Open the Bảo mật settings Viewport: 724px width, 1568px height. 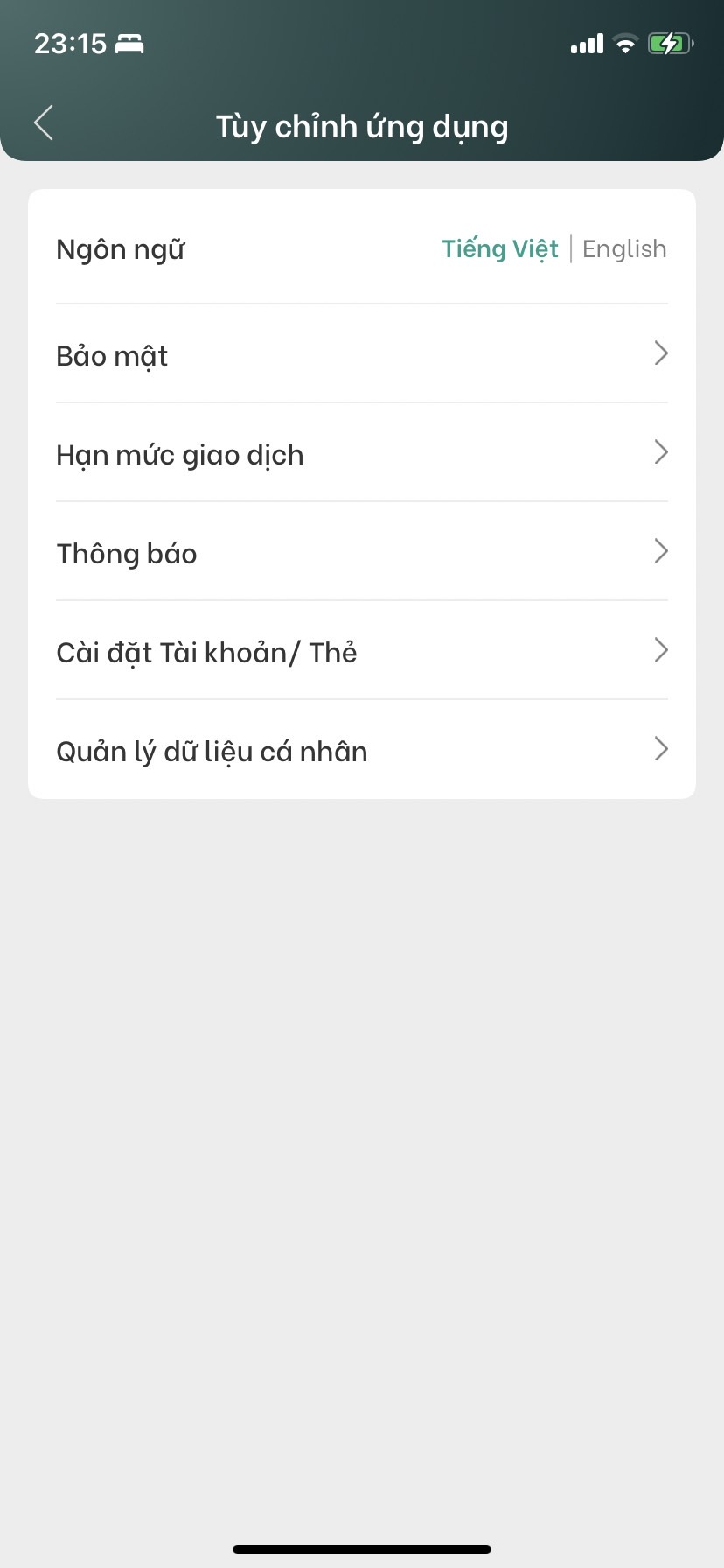pyautogui.click(x=362, y=355)
